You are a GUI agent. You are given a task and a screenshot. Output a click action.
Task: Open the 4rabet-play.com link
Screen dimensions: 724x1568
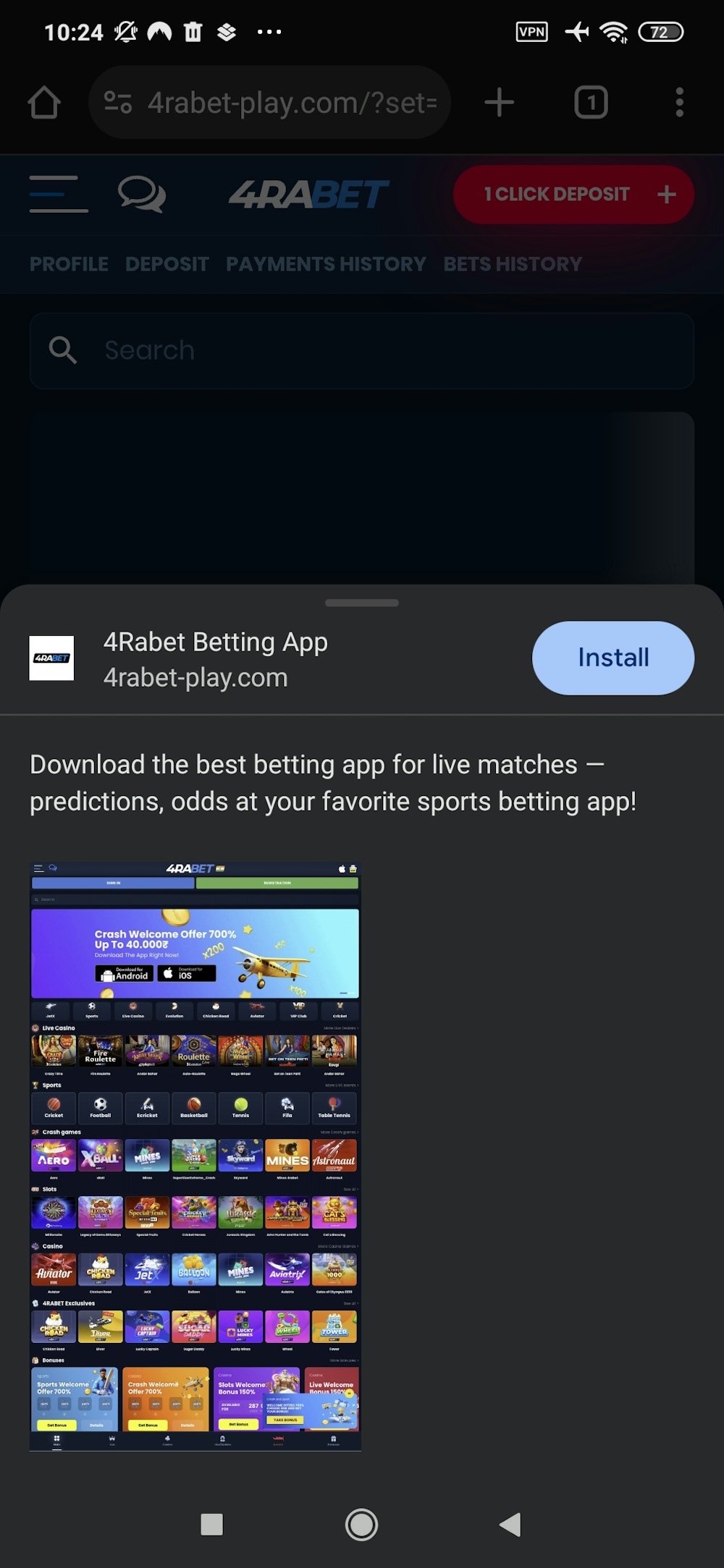[196, 677]
